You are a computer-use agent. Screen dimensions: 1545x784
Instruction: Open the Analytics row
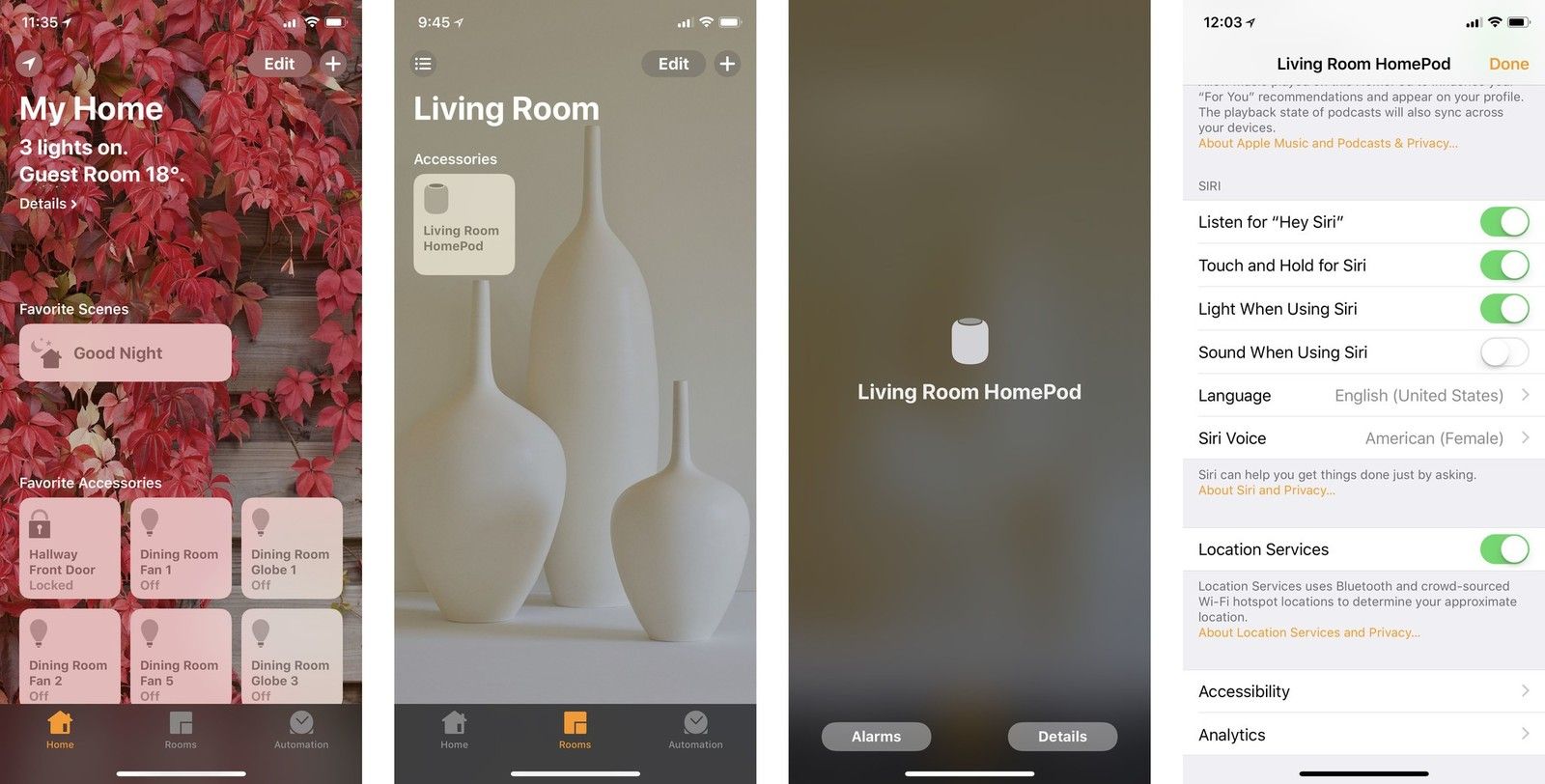pos(1362,735)
